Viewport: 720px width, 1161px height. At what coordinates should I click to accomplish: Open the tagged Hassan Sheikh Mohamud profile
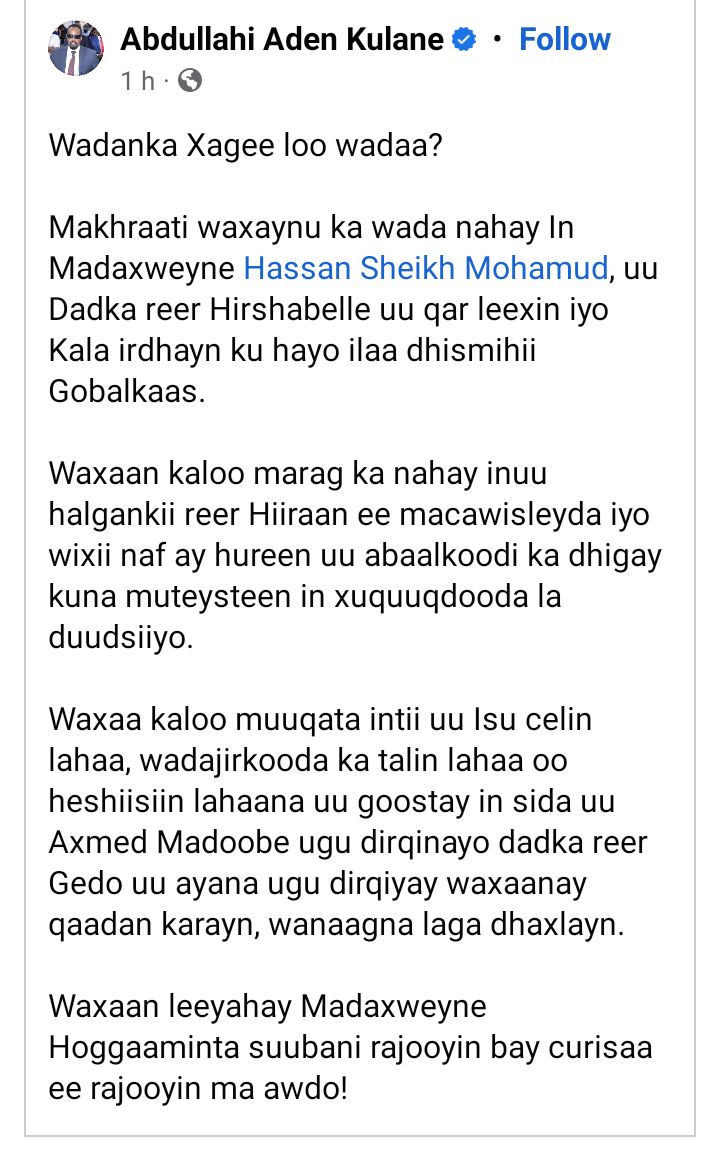point(426,269)
